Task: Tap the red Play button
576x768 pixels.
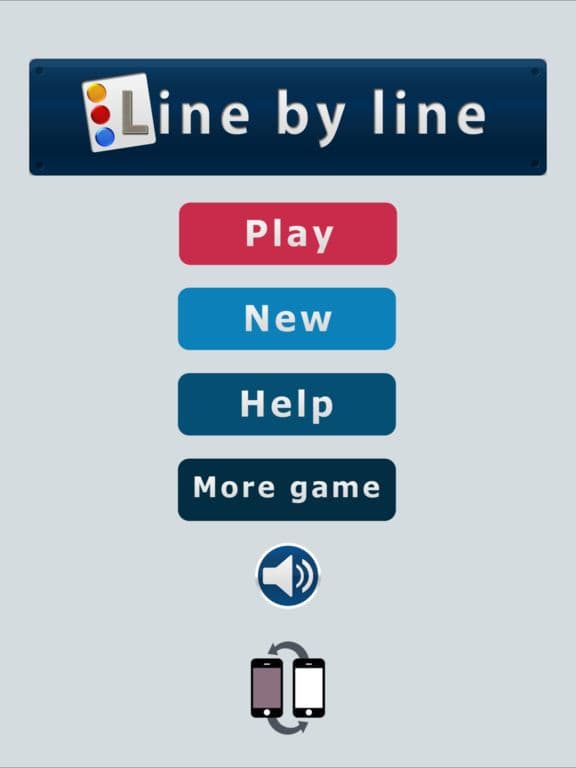Action: coord(288,234)
